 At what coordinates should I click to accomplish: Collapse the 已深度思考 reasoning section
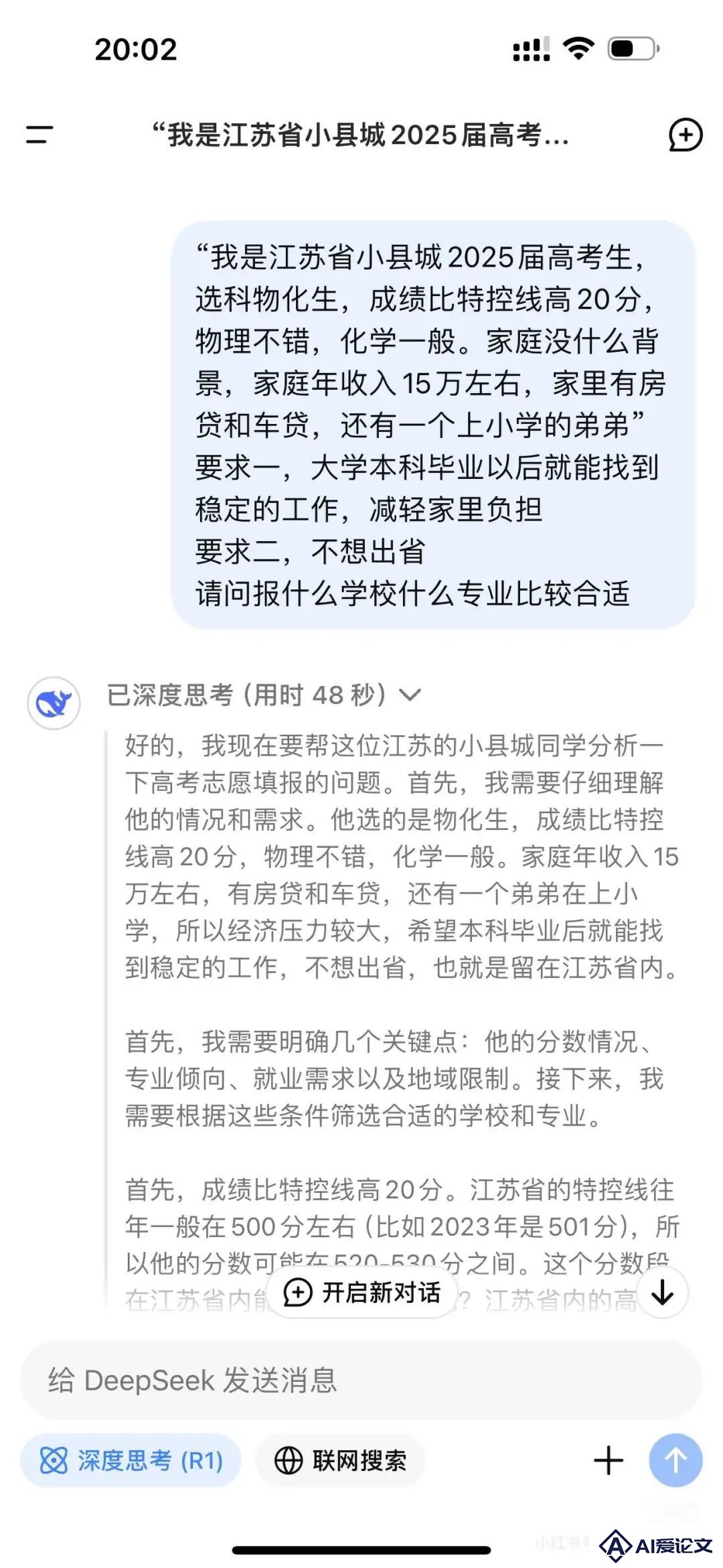[410, 695]
